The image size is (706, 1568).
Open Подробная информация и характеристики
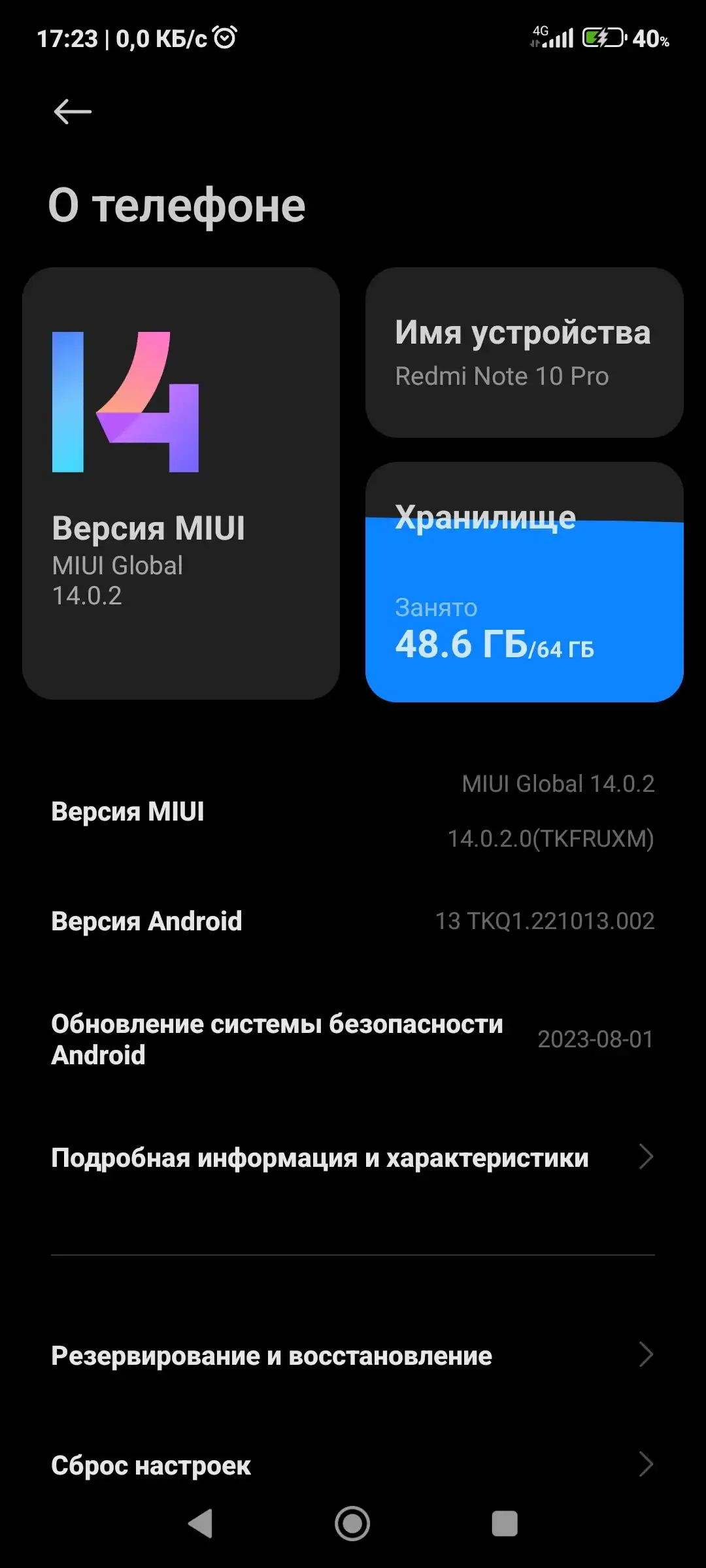353,1156
